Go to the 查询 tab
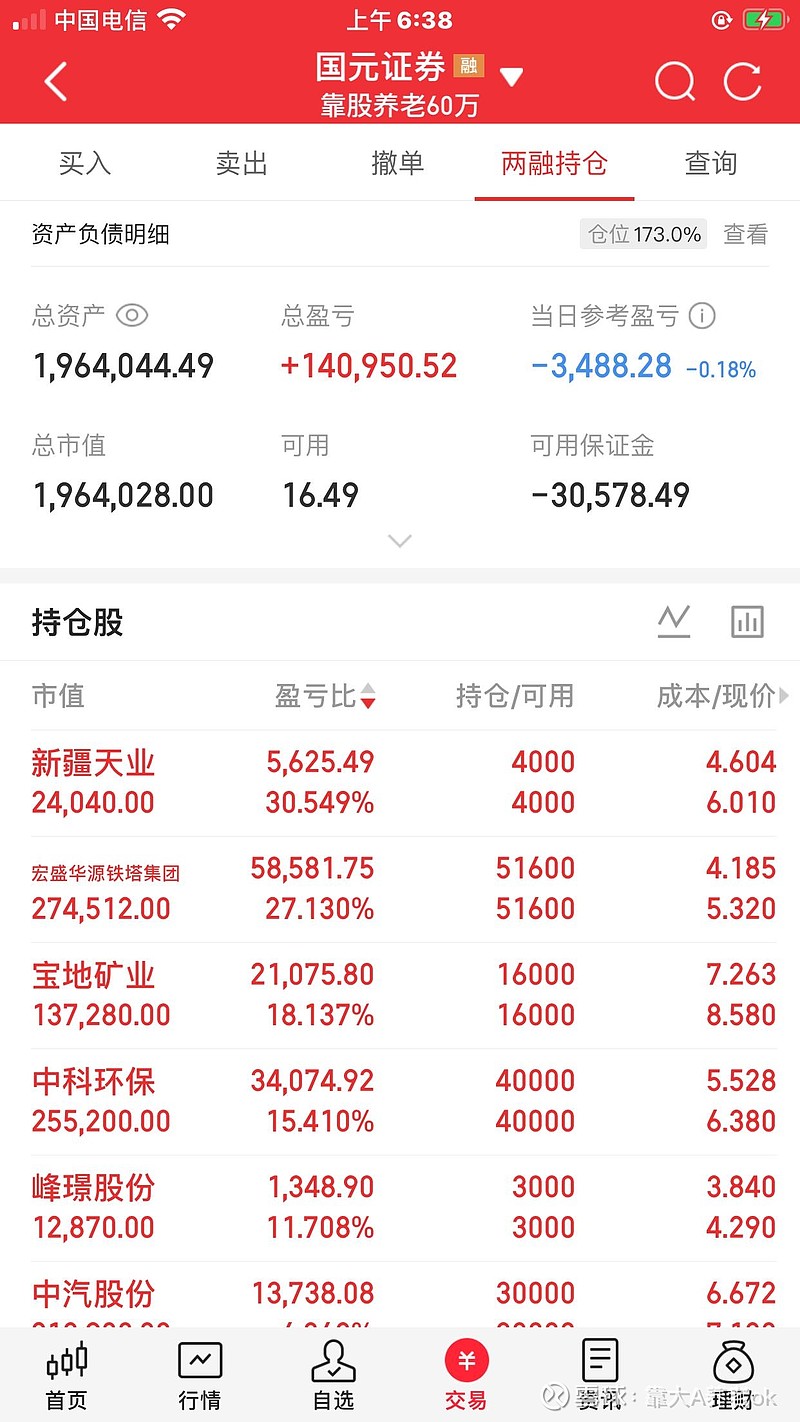Image resolution: width=800 pixels, height=1422 pixels. 711,163
